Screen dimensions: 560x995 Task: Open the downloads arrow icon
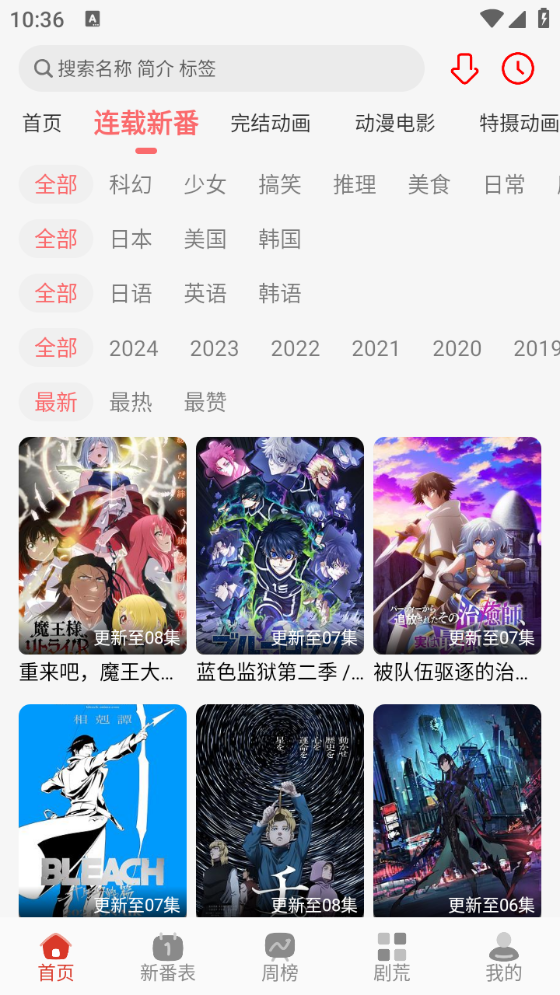(465, 69)
